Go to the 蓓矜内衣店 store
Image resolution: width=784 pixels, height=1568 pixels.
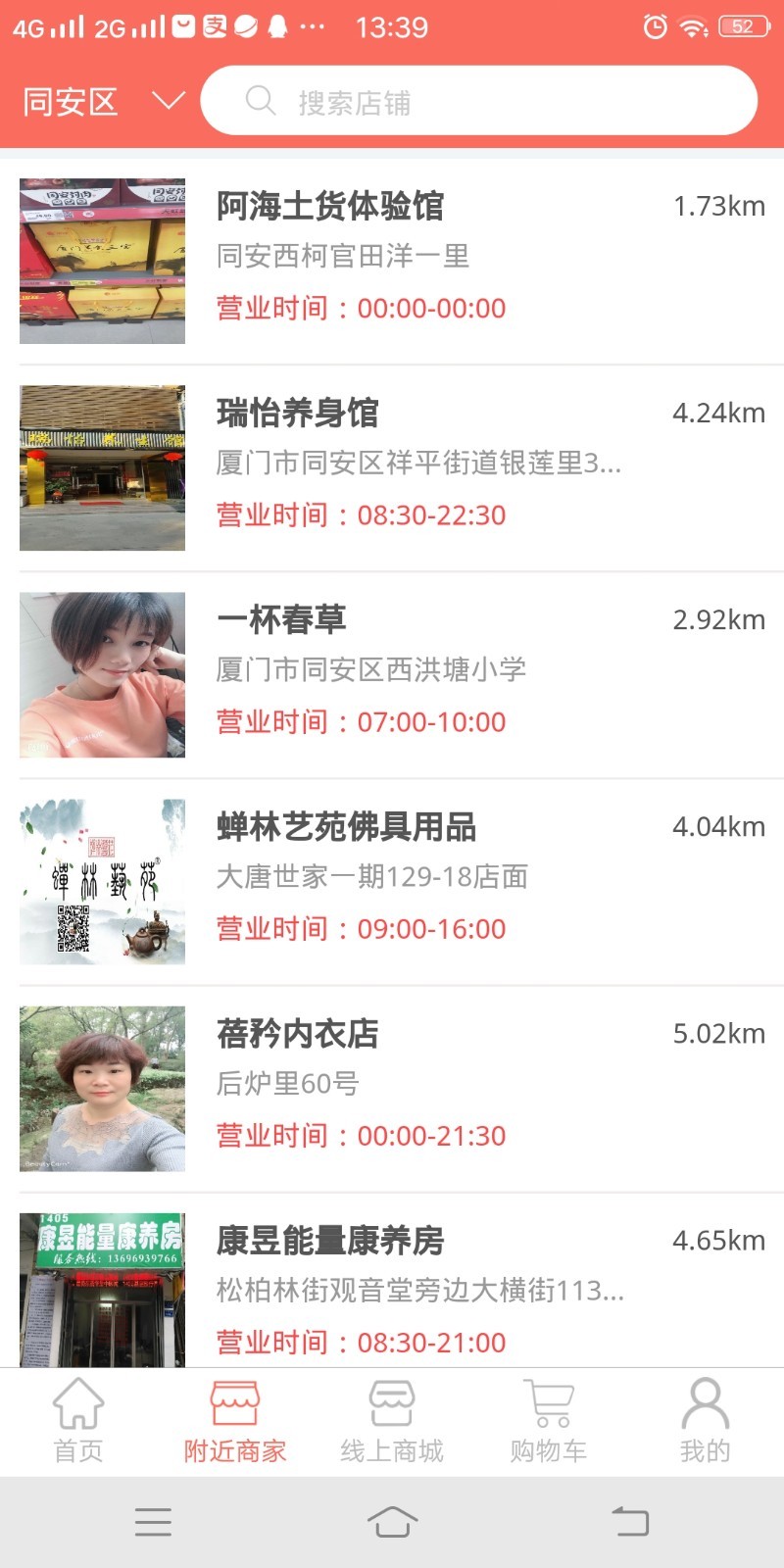tap(392, 1088)
